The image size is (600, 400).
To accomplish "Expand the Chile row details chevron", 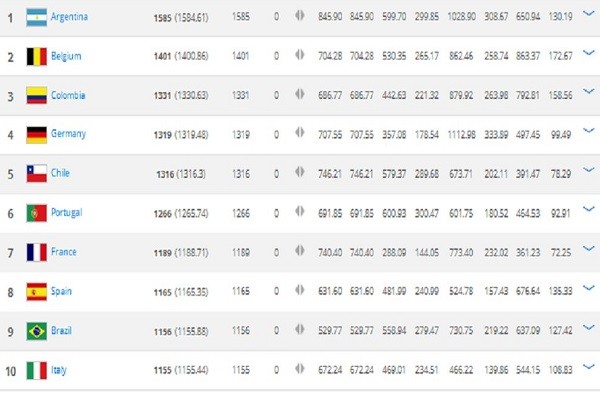I will click(588, 174).
